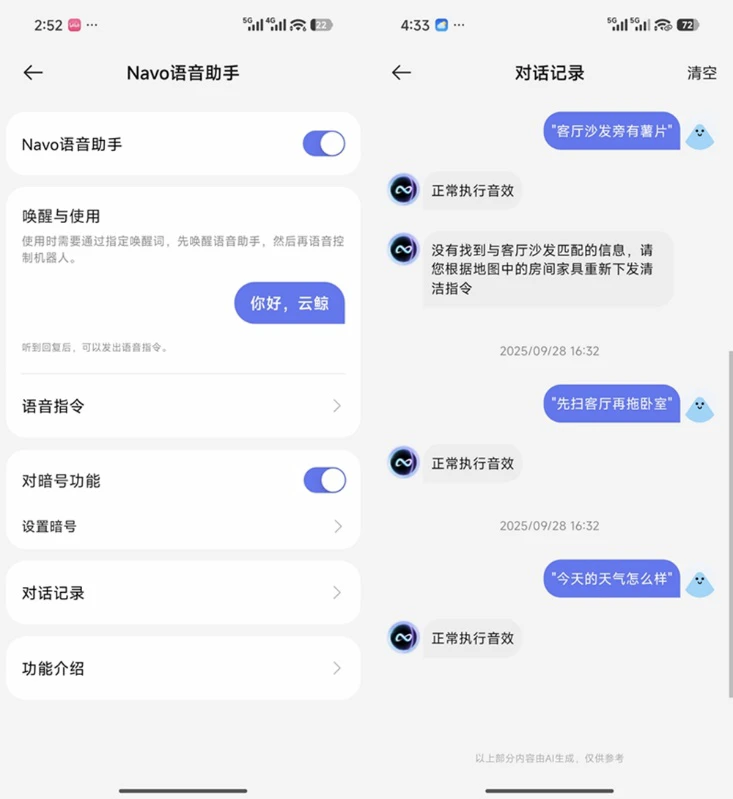Go back from Navo语音助手 page
733x799 pixels.
click(x=33, y=72)
